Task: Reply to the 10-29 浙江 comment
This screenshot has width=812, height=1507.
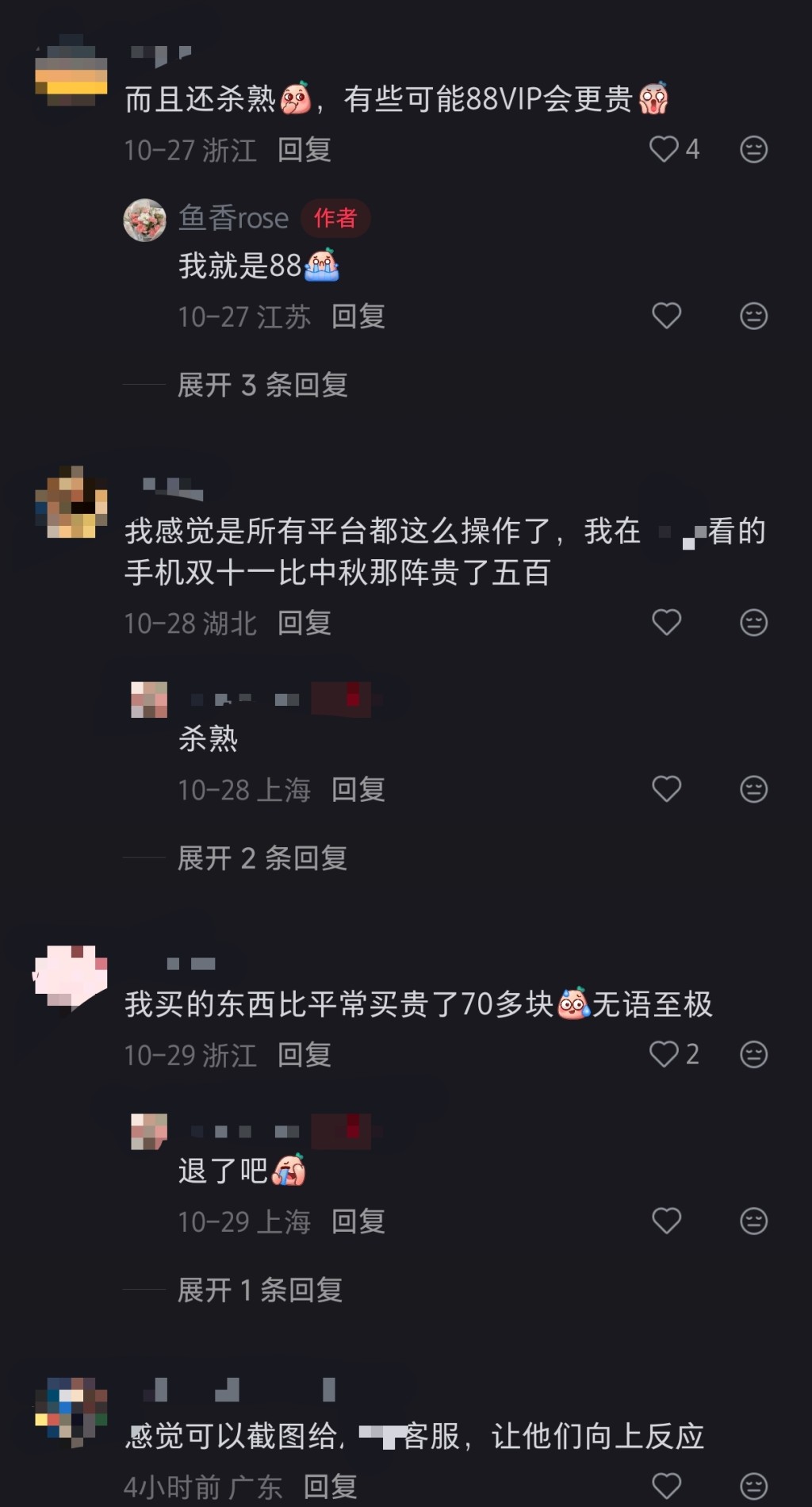Action: click(304, 1054)
